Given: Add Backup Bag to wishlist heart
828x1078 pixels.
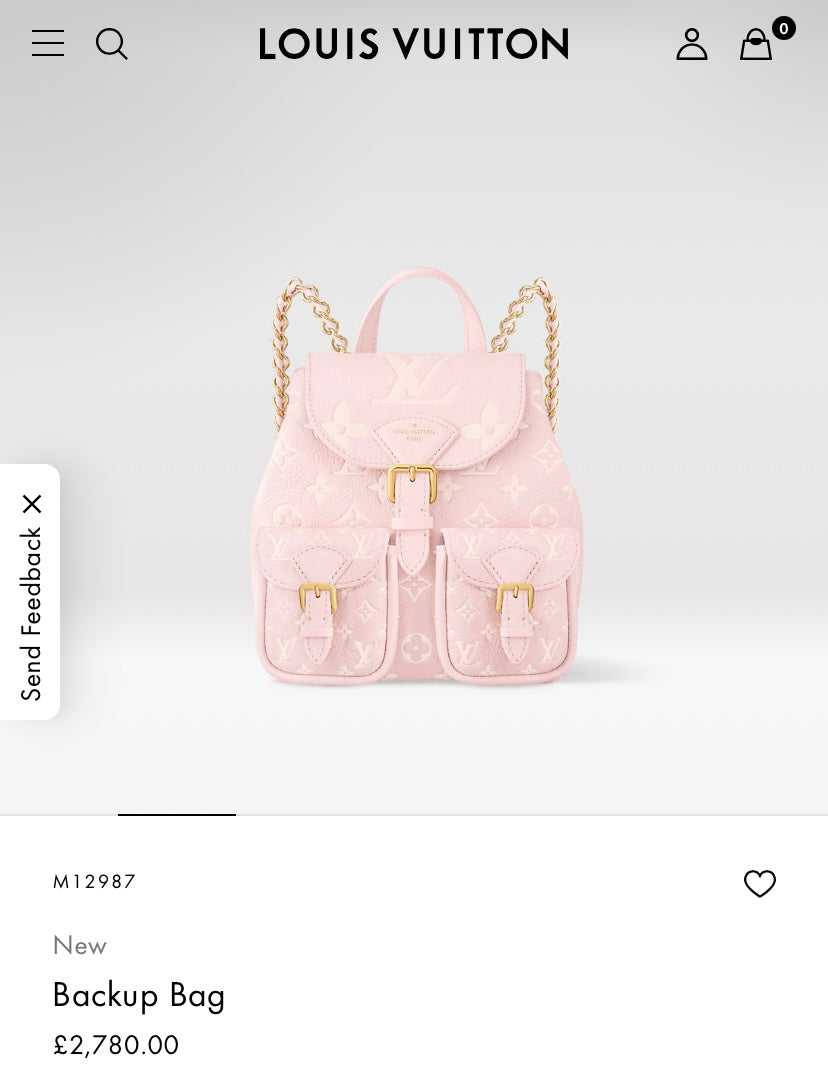Looking at the screenshot, I should pyautogui.click(x=759, y=884).
